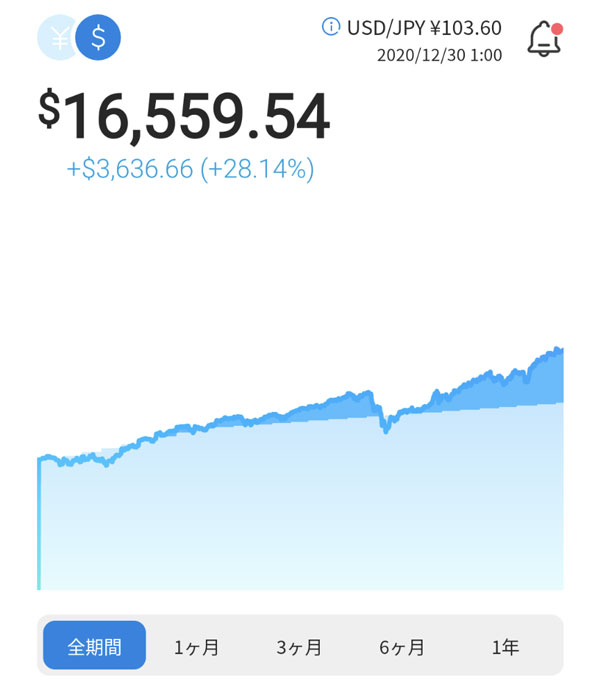Open the notifications bell
This screenshot has height=685, width=600.
point(544,39)
